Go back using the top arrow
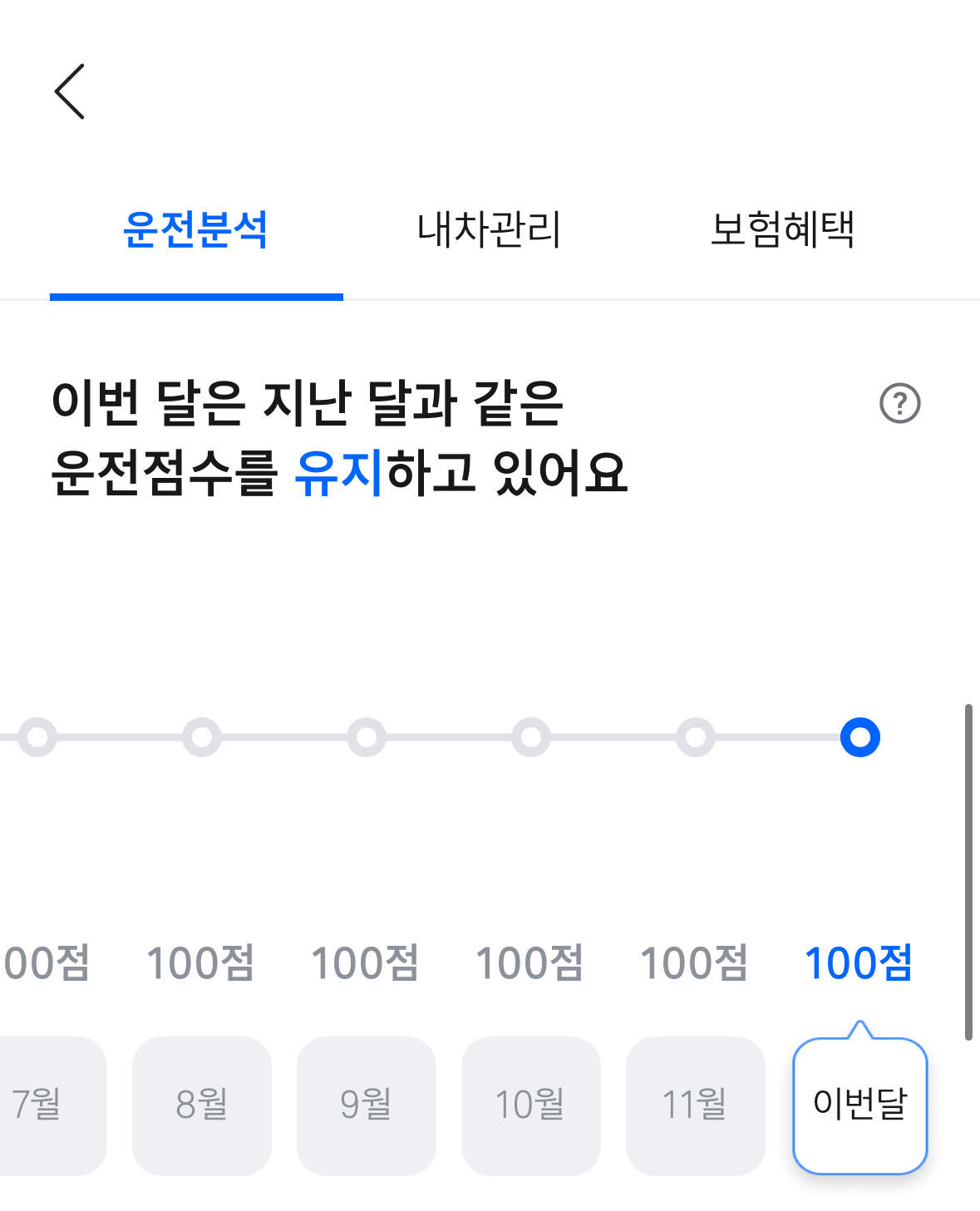The height and width of the screenshot is (1211, 980). 70,91
